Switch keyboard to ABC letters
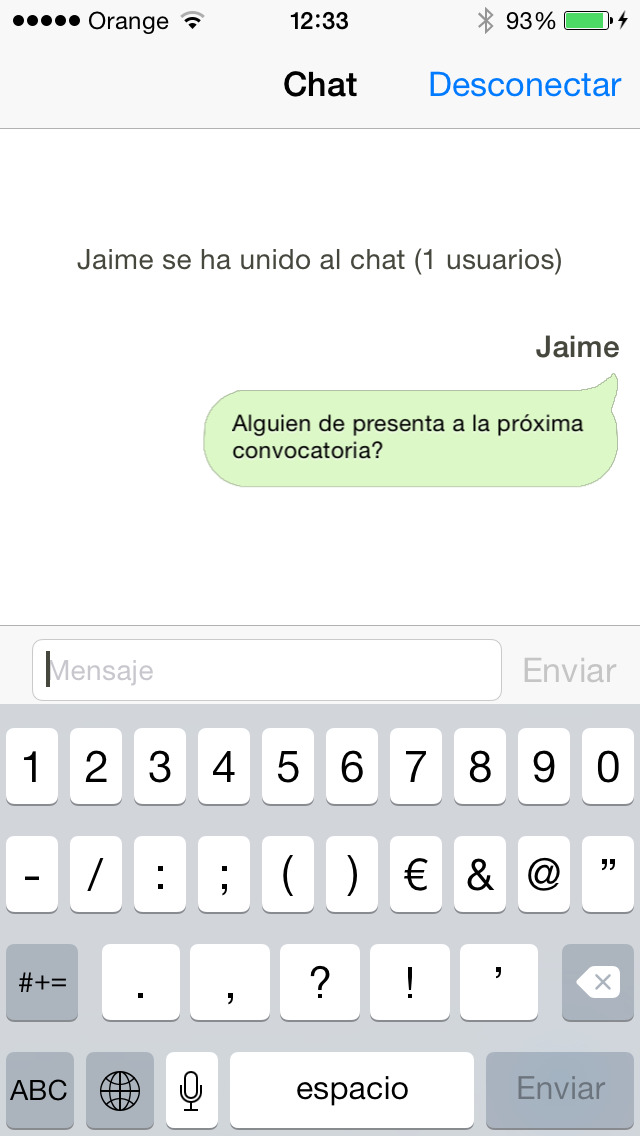 click(40, 1090)
